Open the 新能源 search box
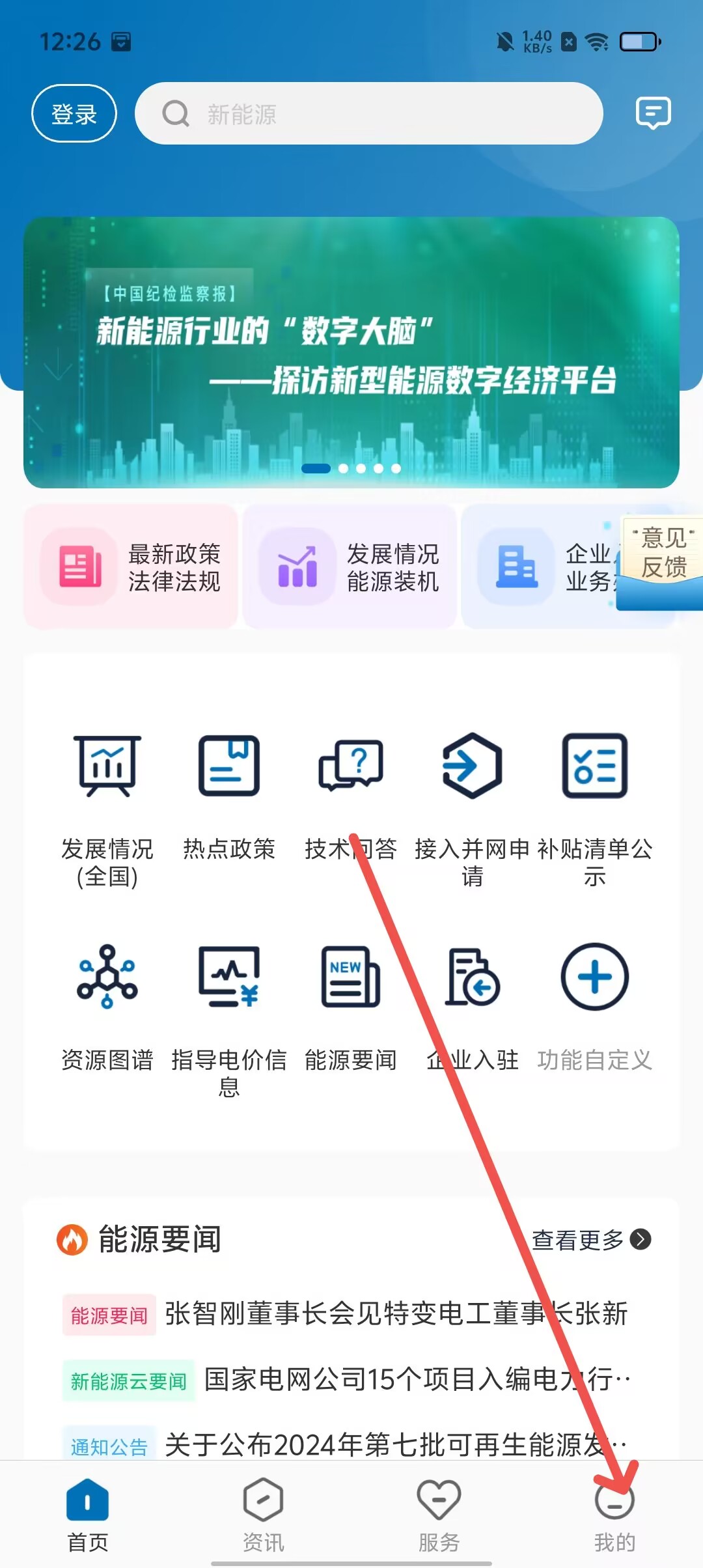 368,113
